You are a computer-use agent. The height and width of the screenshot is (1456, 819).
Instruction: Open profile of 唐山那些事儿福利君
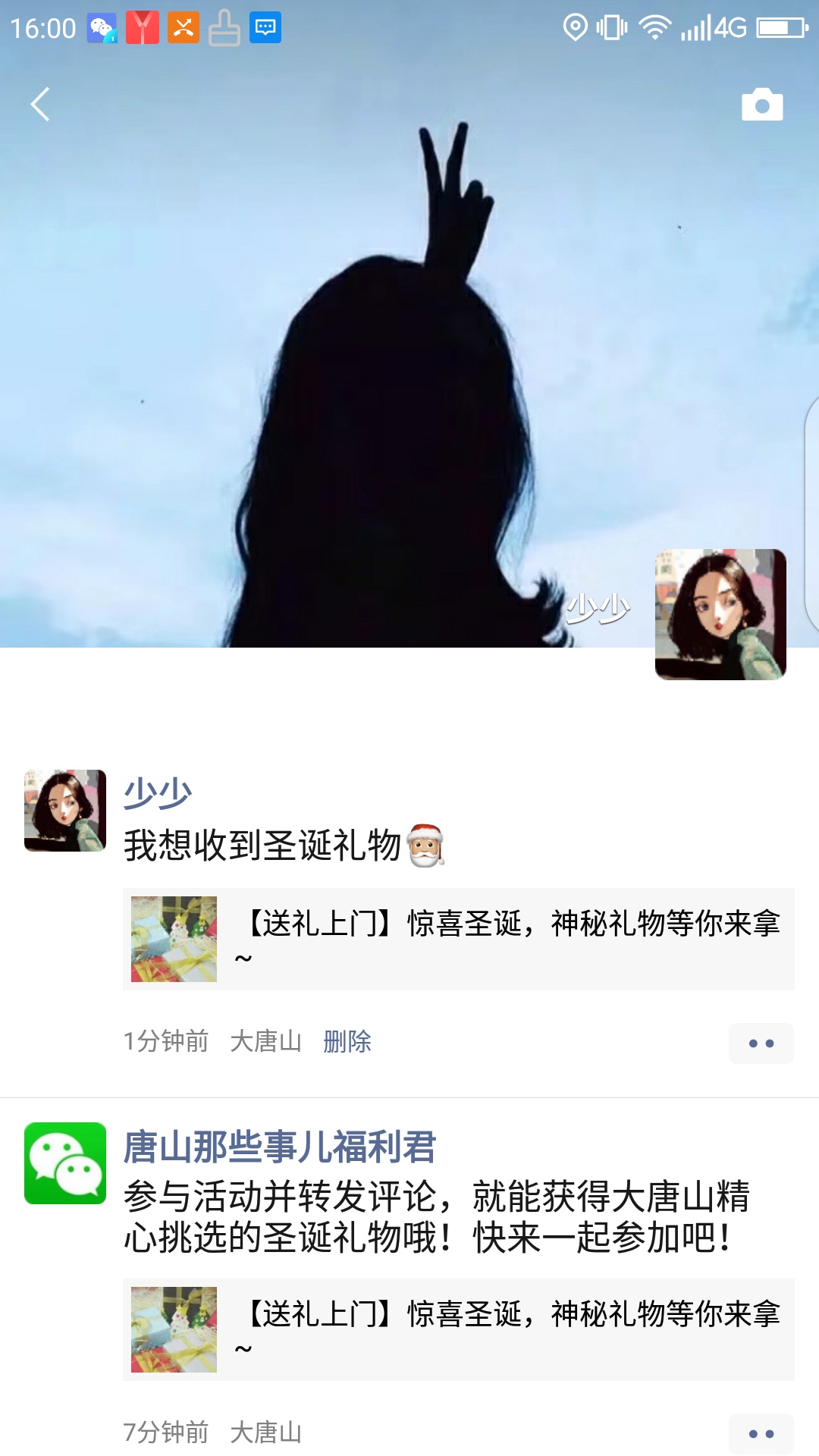tap(279, 1147)
